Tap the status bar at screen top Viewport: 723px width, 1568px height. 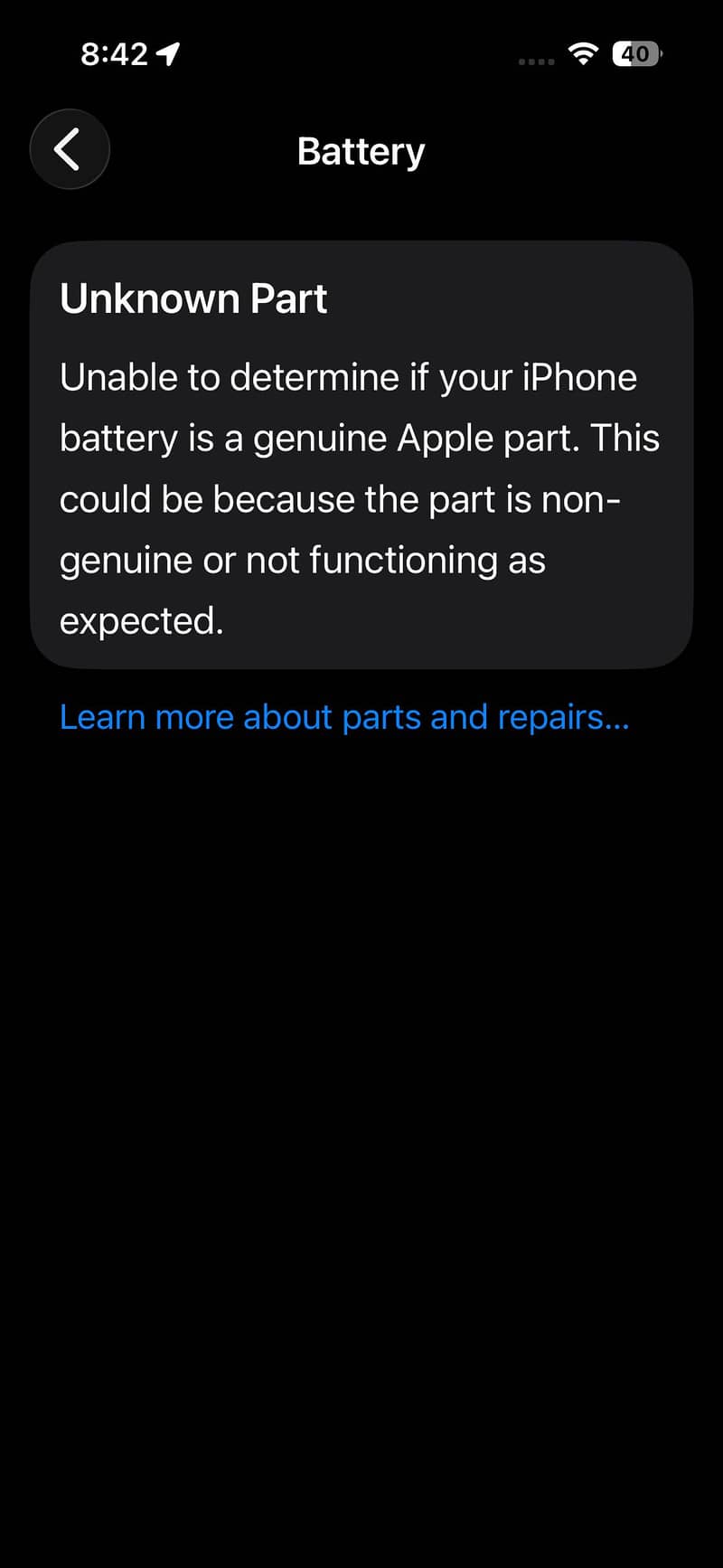click(x=361, y=52)
